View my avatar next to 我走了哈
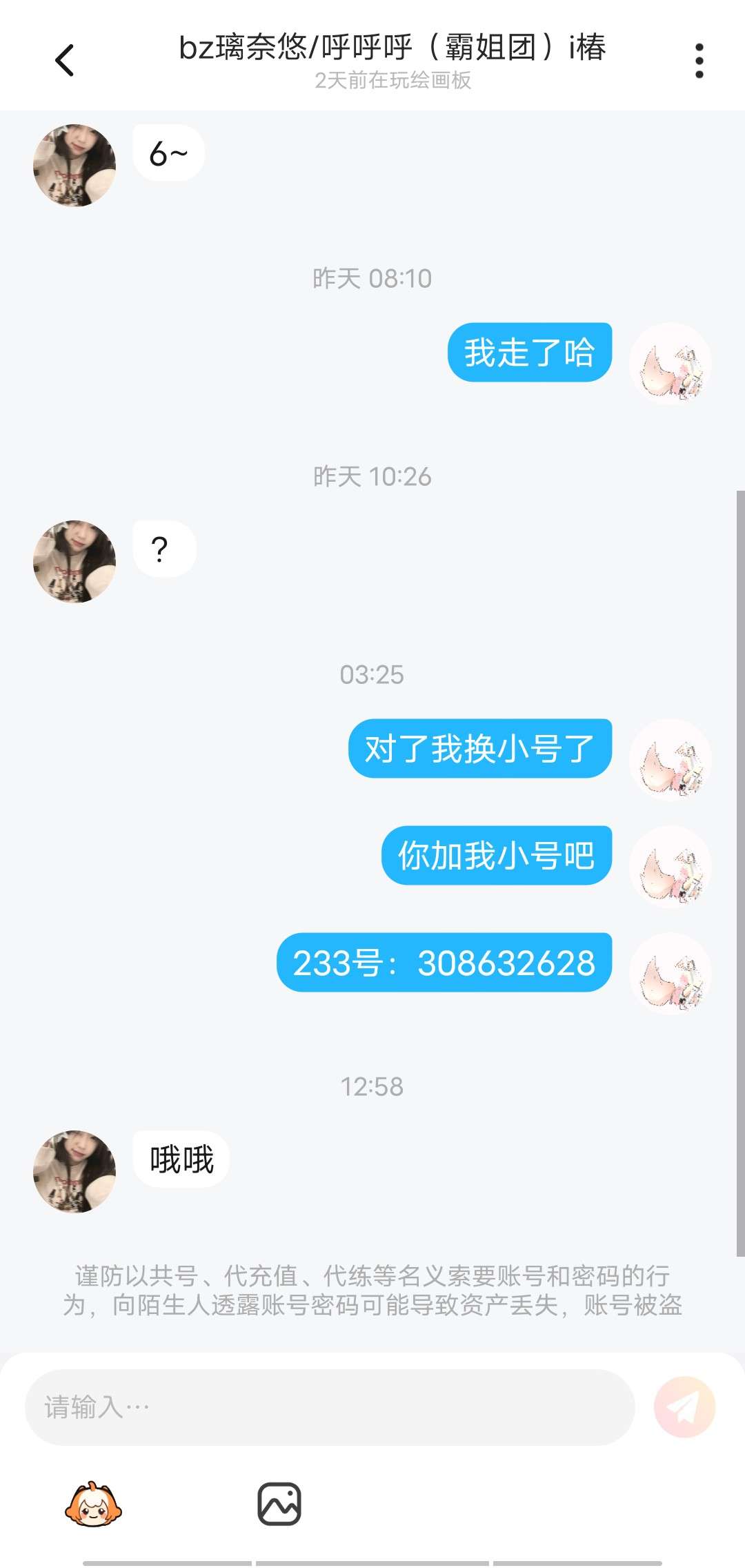The width and height of the screenshot is (745, 1568). click(x=670, y=363)
